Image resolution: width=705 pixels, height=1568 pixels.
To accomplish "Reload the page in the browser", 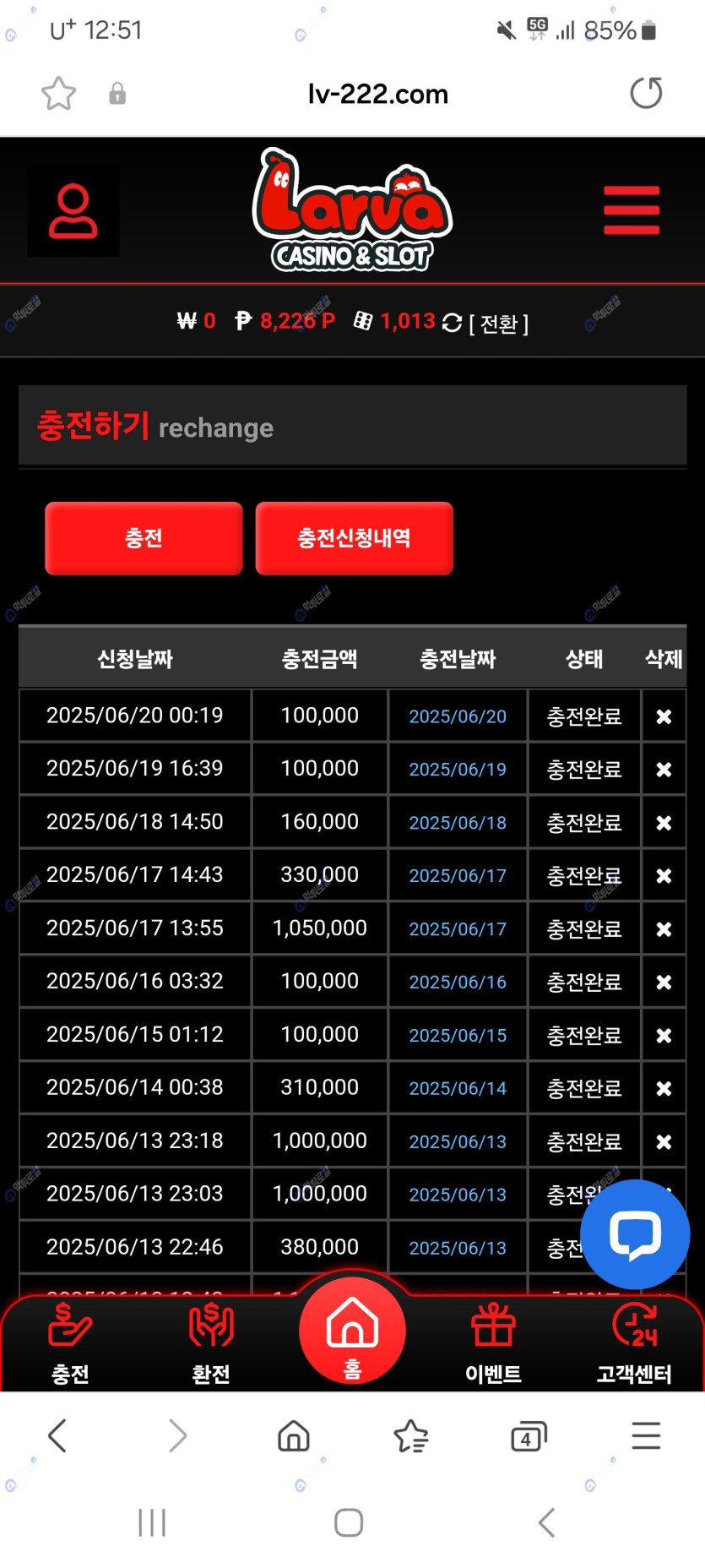I will pos(646,93).
